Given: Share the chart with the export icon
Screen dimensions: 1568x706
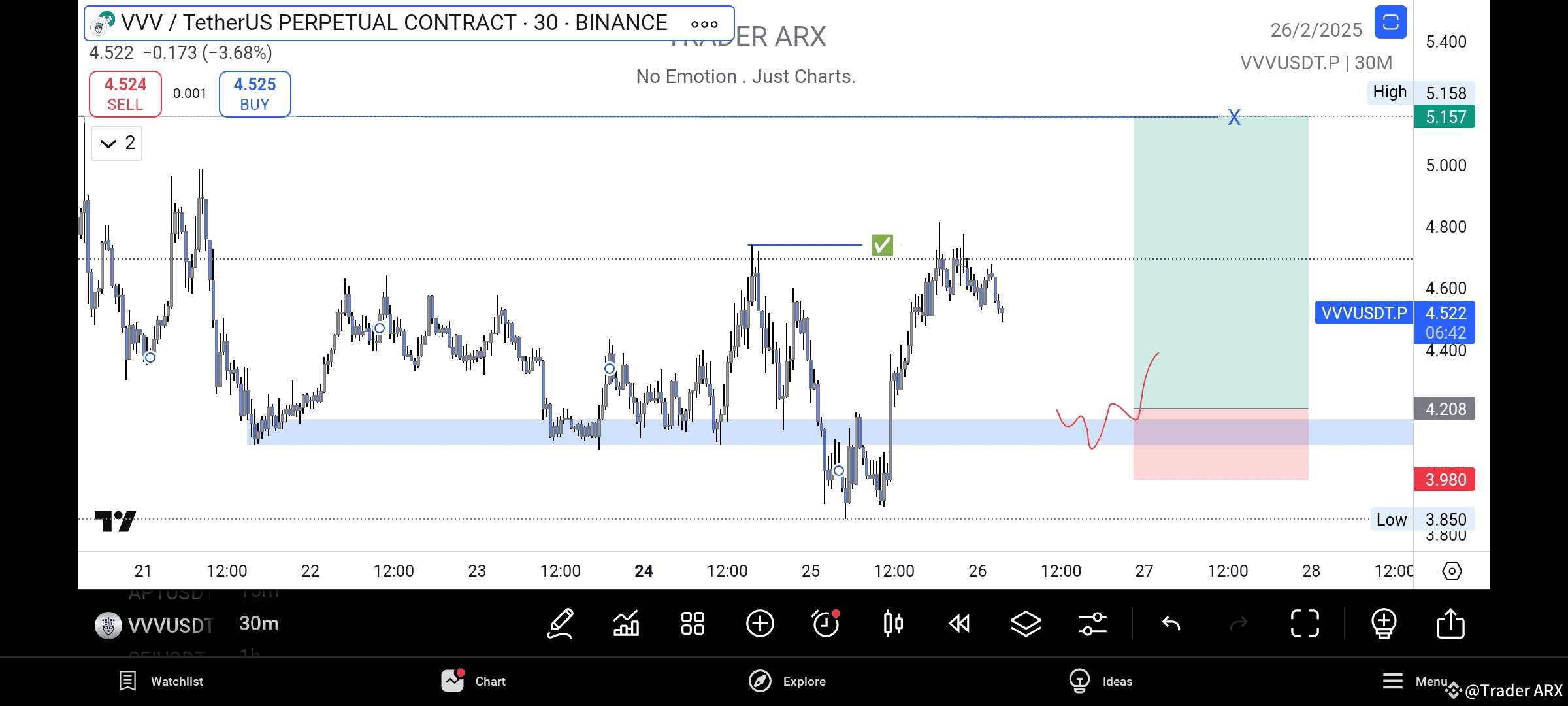Looking at the screenshot, I should (1450, 624).
